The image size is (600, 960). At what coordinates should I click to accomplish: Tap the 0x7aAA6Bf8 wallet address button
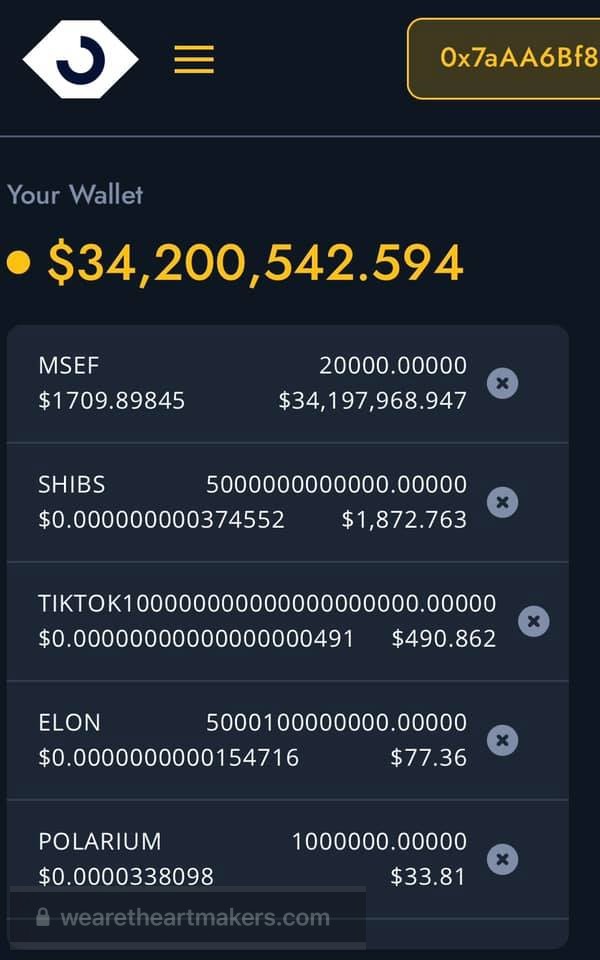[504, 58]
